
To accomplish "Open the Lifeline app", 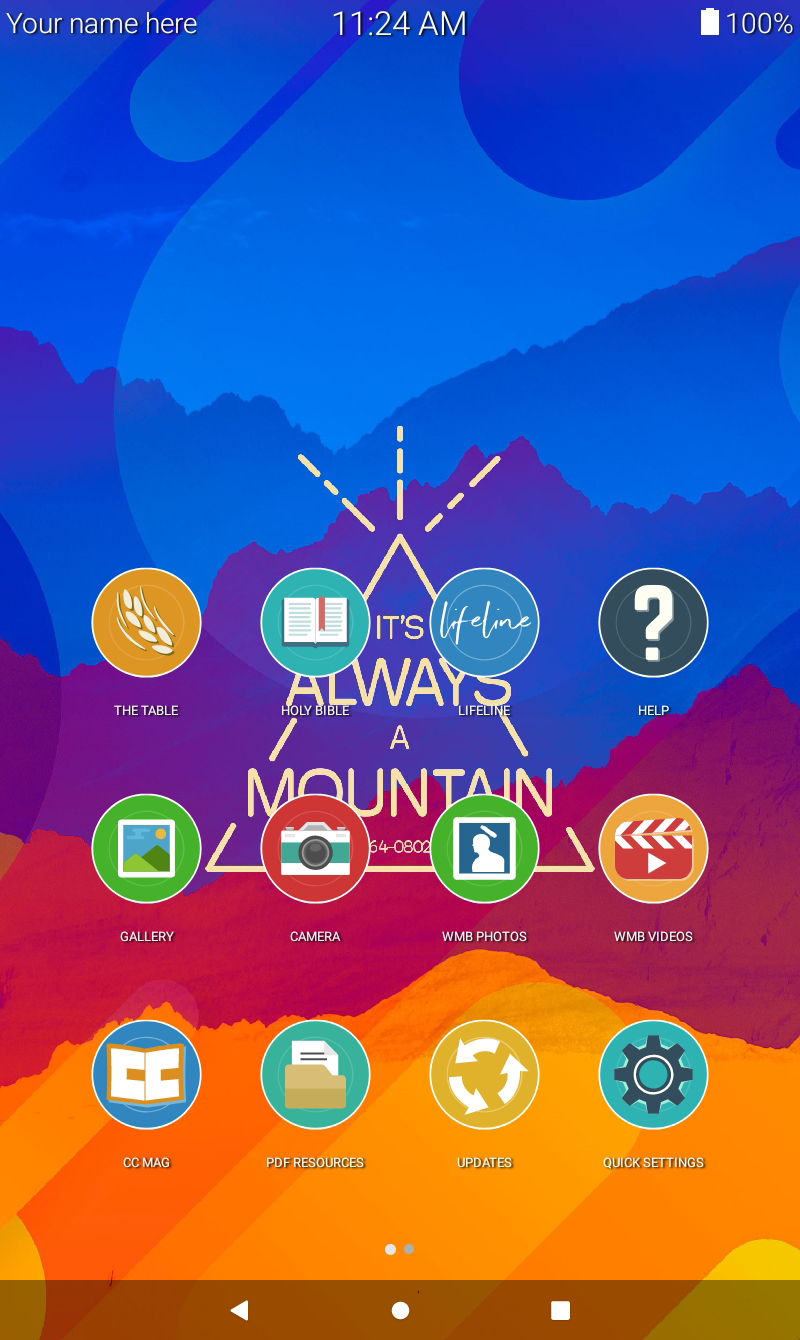I will (484, 623).
